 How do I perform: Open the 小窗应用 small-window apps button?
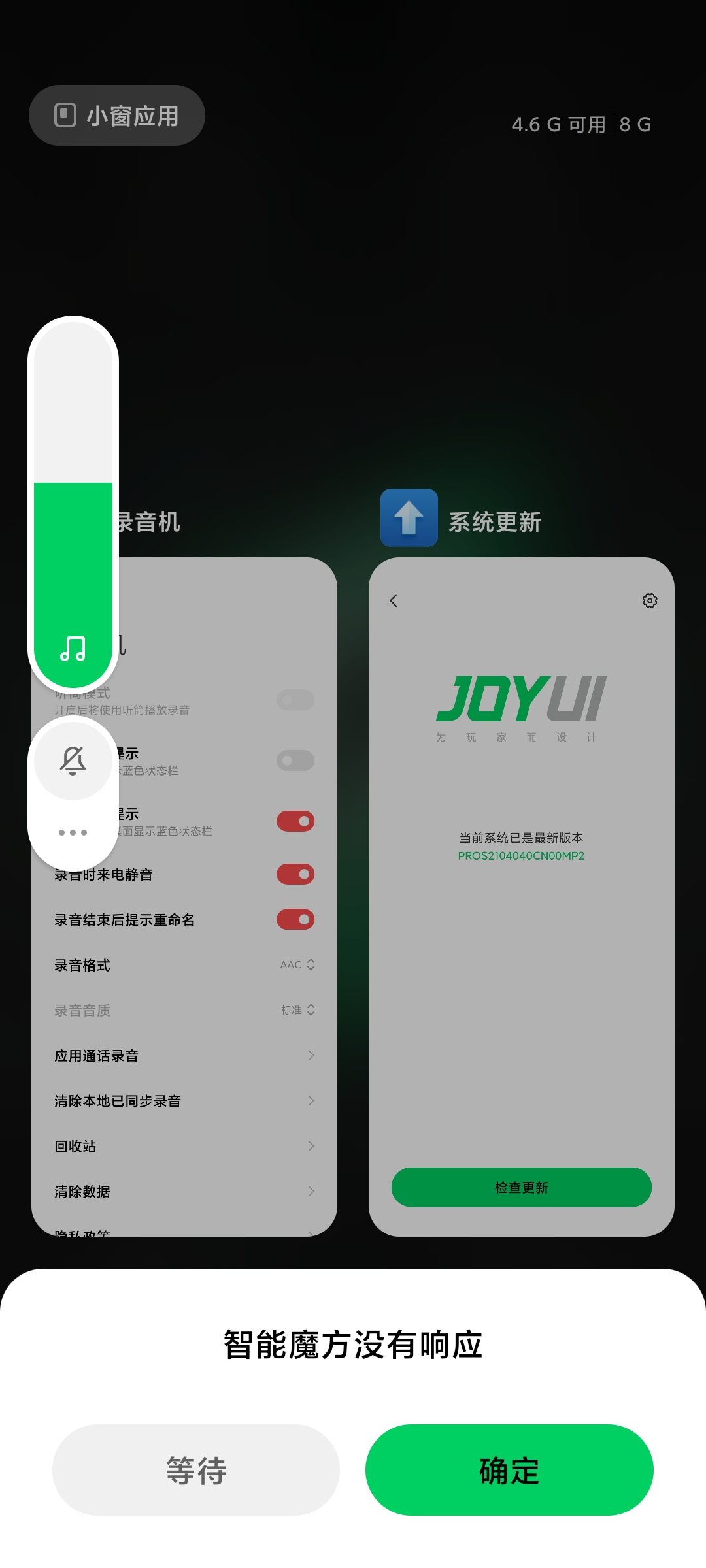[x=117, y=116]
